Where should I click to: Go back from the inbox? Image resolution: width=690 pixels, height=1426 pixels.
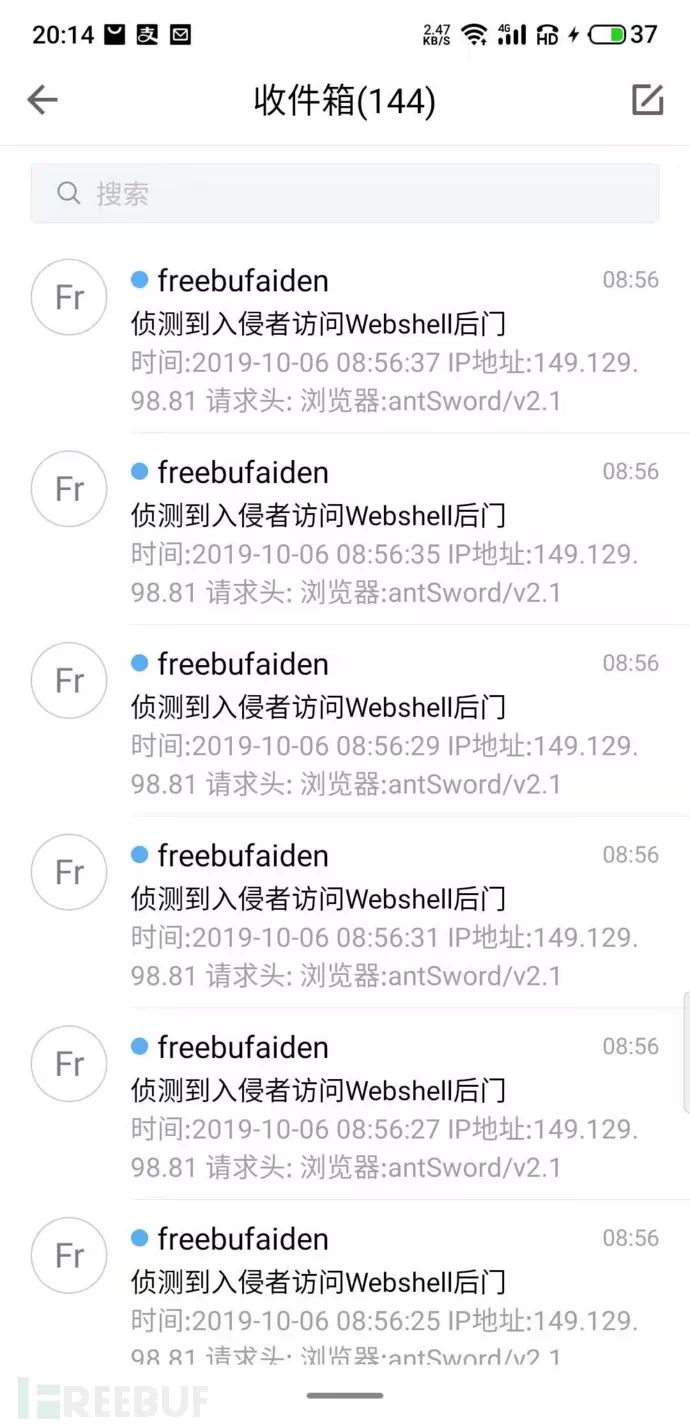point(42,100)
